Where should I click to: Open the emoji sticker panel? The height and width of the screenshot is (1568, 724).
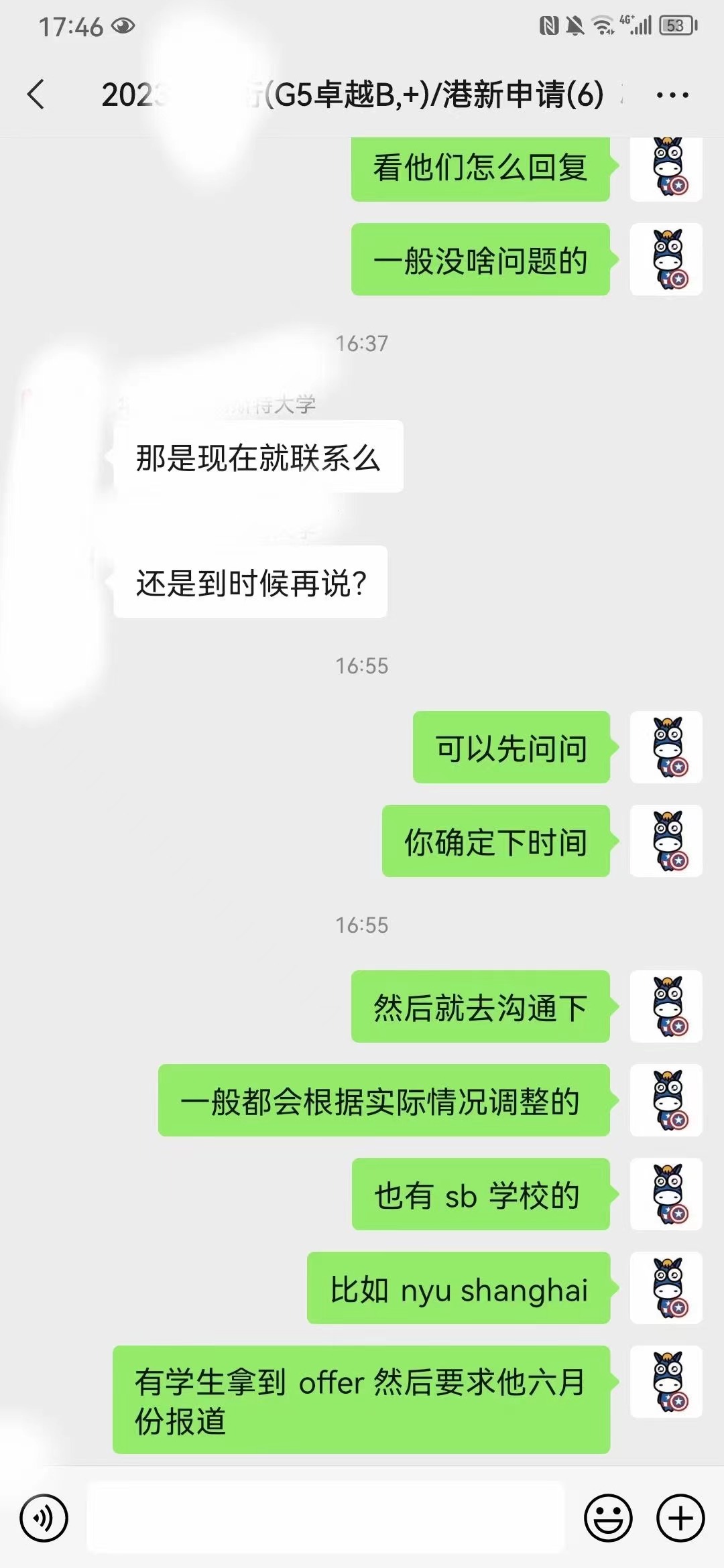coord(608,1518)
